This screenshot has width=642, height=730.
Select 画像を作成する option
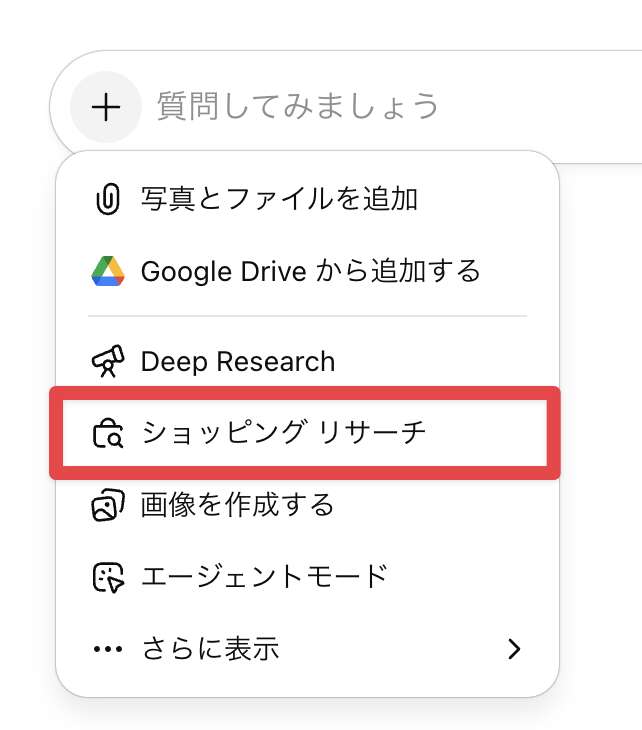(237, 505)
